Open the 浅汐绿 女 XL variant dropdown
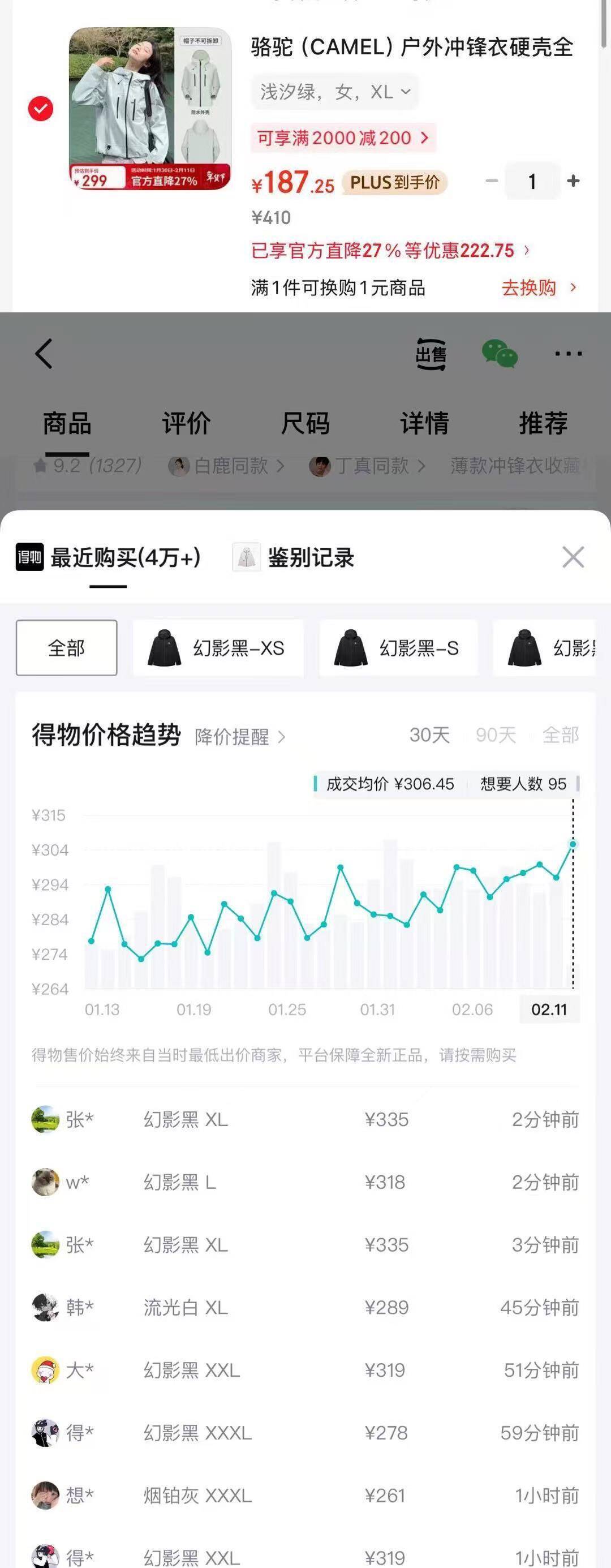The height and width of the screenshot is (1568, 611). (335, 92)
